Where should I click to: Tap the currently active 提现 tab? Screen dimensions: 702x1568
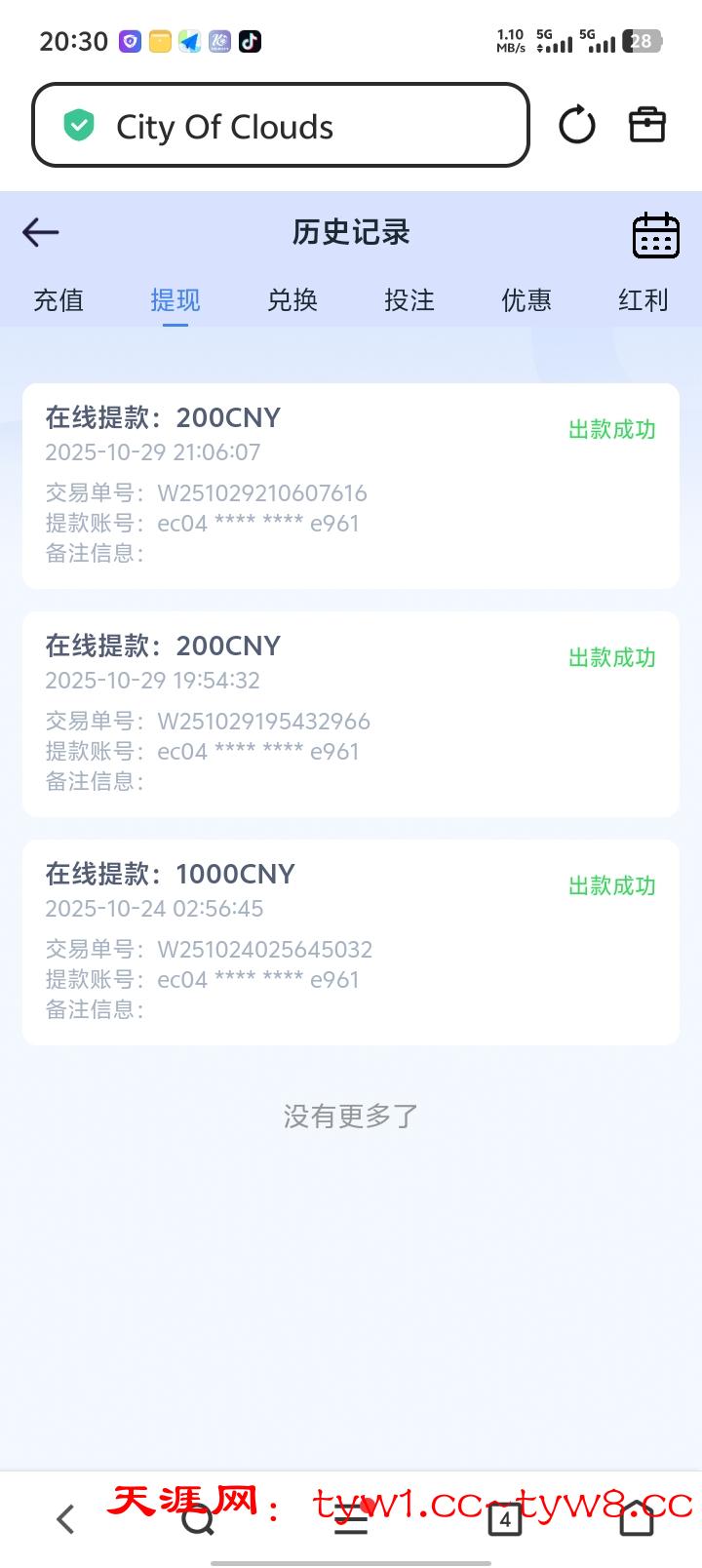[175, 300]
